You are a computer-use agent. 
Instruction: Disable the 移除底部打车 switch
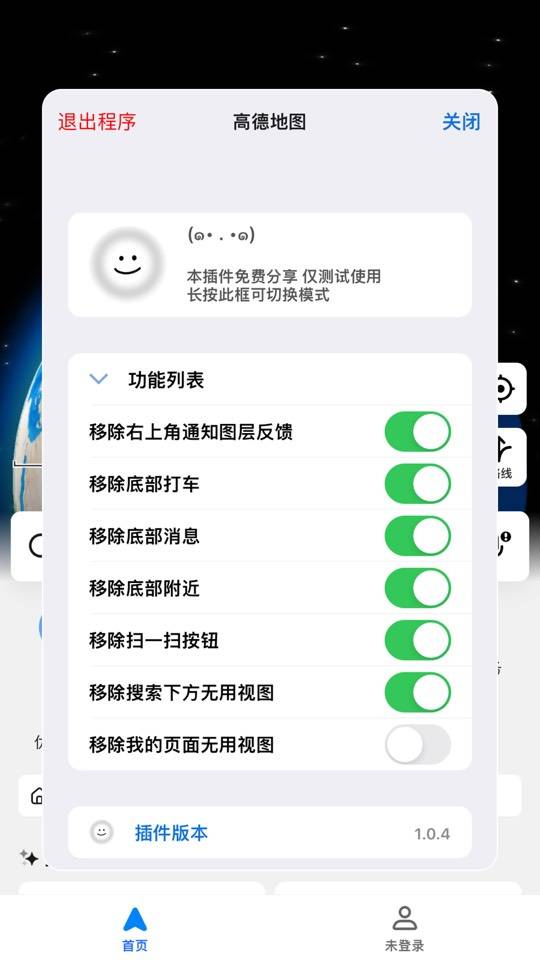click(x=418, y=484)
